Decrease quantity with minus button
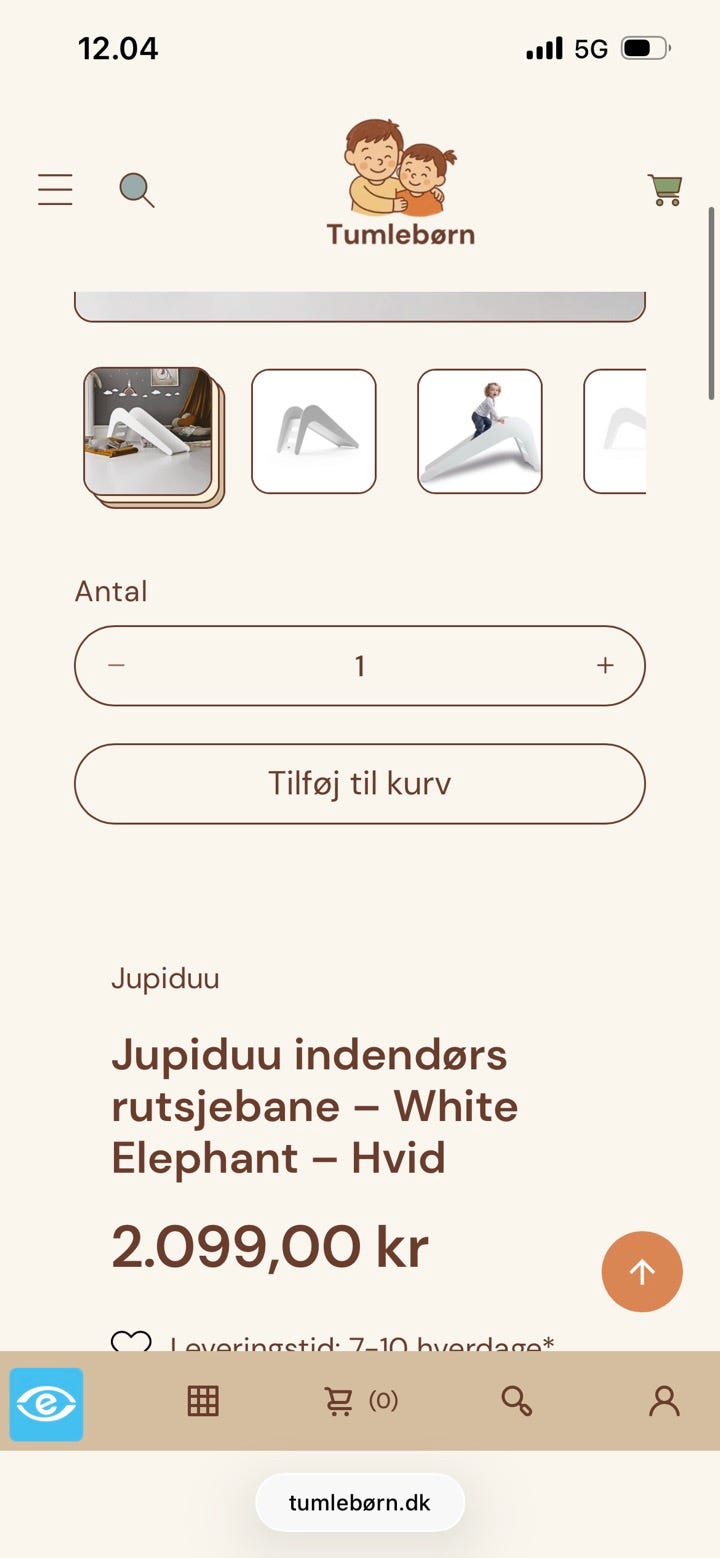720x1558 pixels. pos(116,666)
